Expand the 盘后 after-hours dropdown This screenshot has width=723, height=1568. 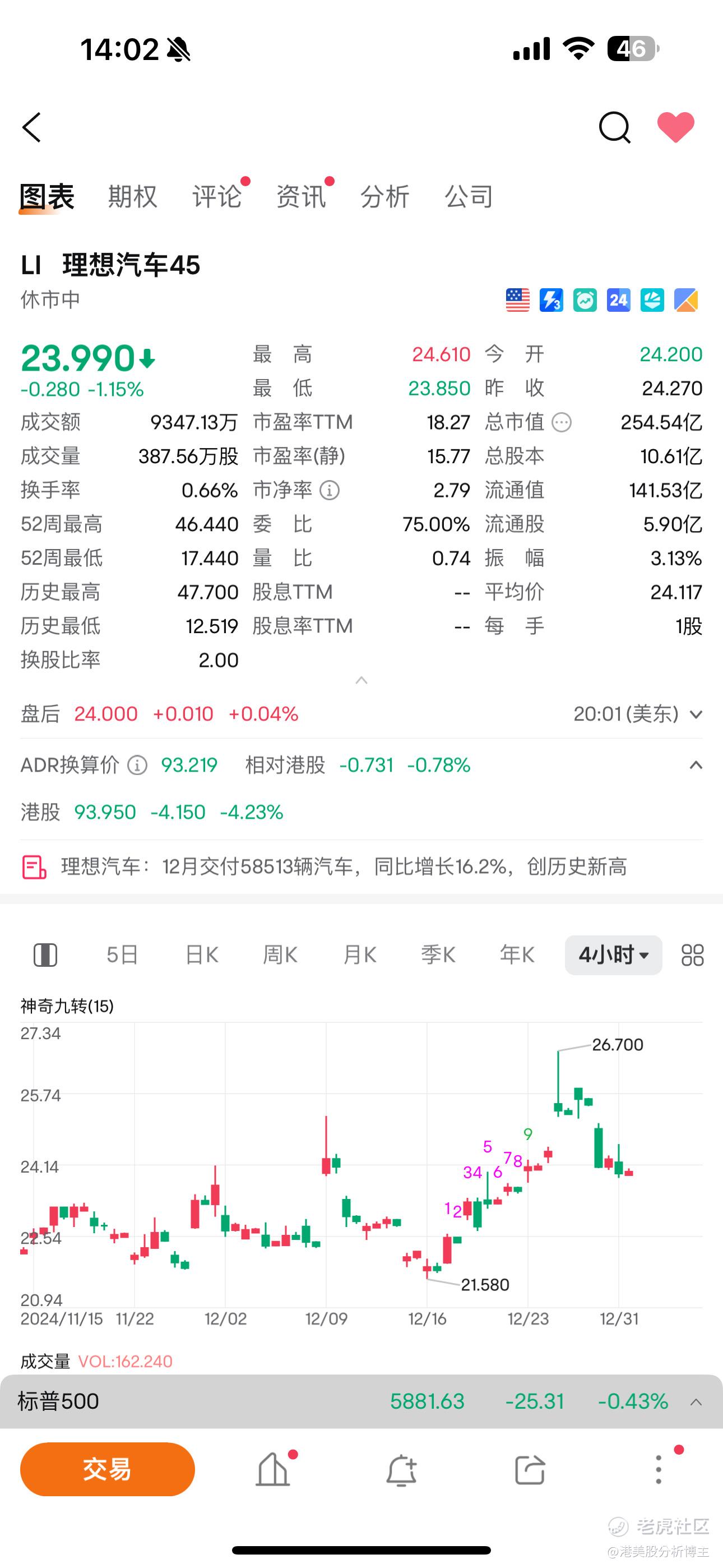click(696, 714)
